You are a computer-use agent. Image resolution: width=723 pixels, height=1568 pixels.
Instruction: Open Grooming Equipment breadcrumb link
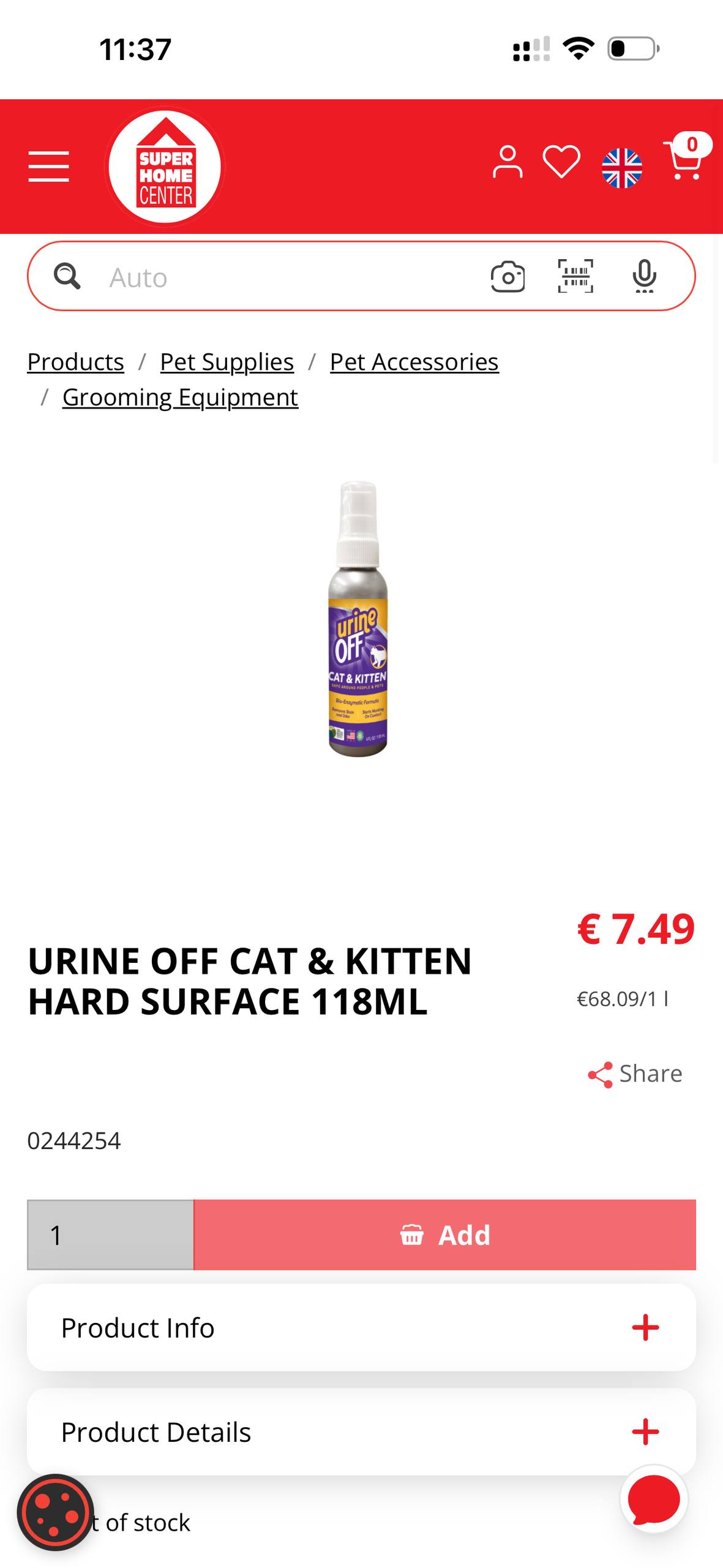pyautogui.click(x=180, y=398)
